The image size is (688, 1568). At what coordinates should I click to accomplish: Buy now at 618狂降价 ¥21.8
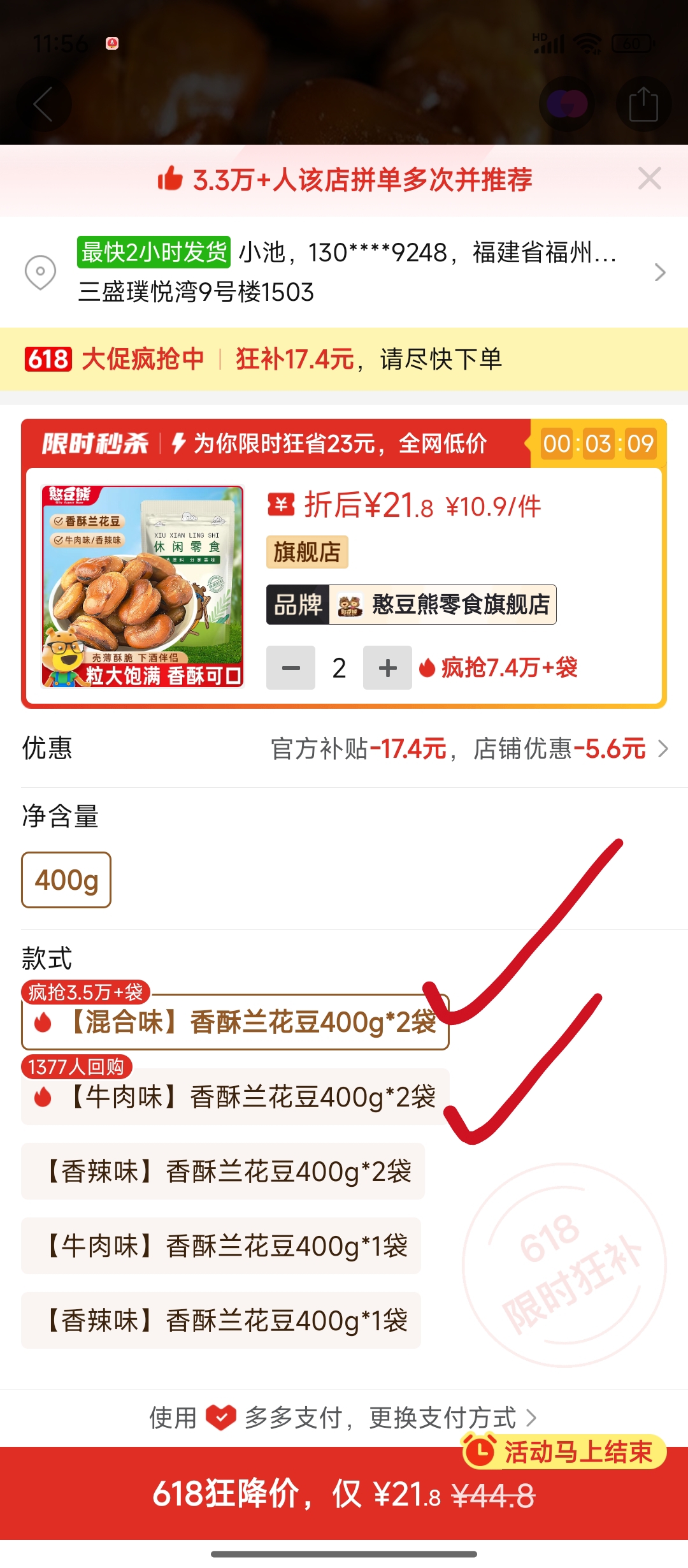pos(344,1493)
